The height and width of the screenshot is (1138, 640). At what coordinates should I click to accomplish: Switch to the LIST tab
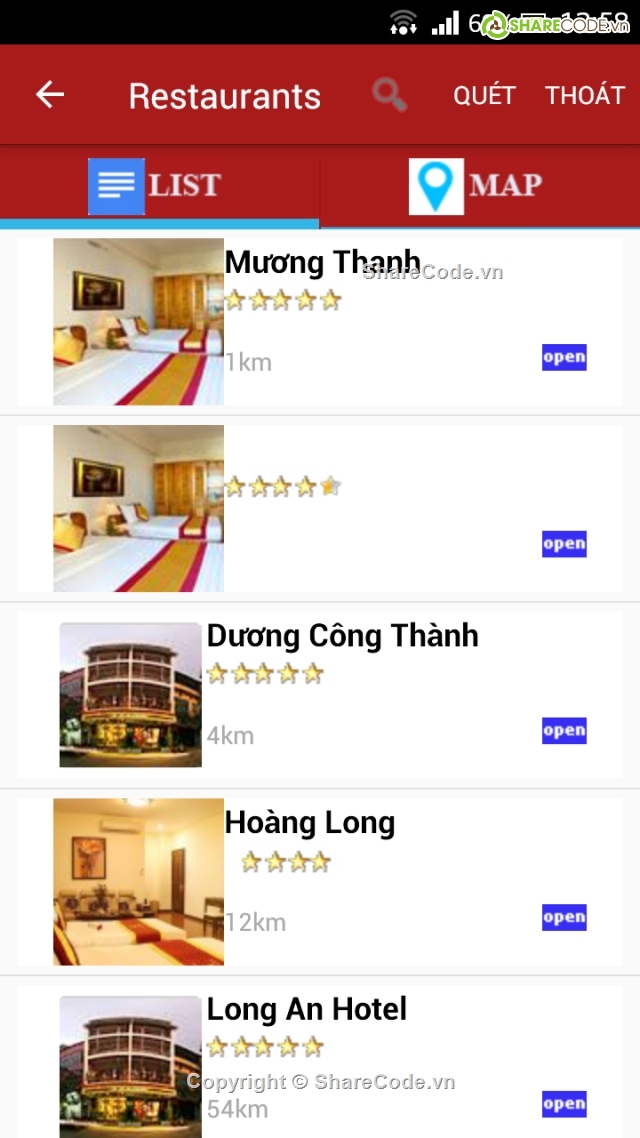(x=158, y=186)
